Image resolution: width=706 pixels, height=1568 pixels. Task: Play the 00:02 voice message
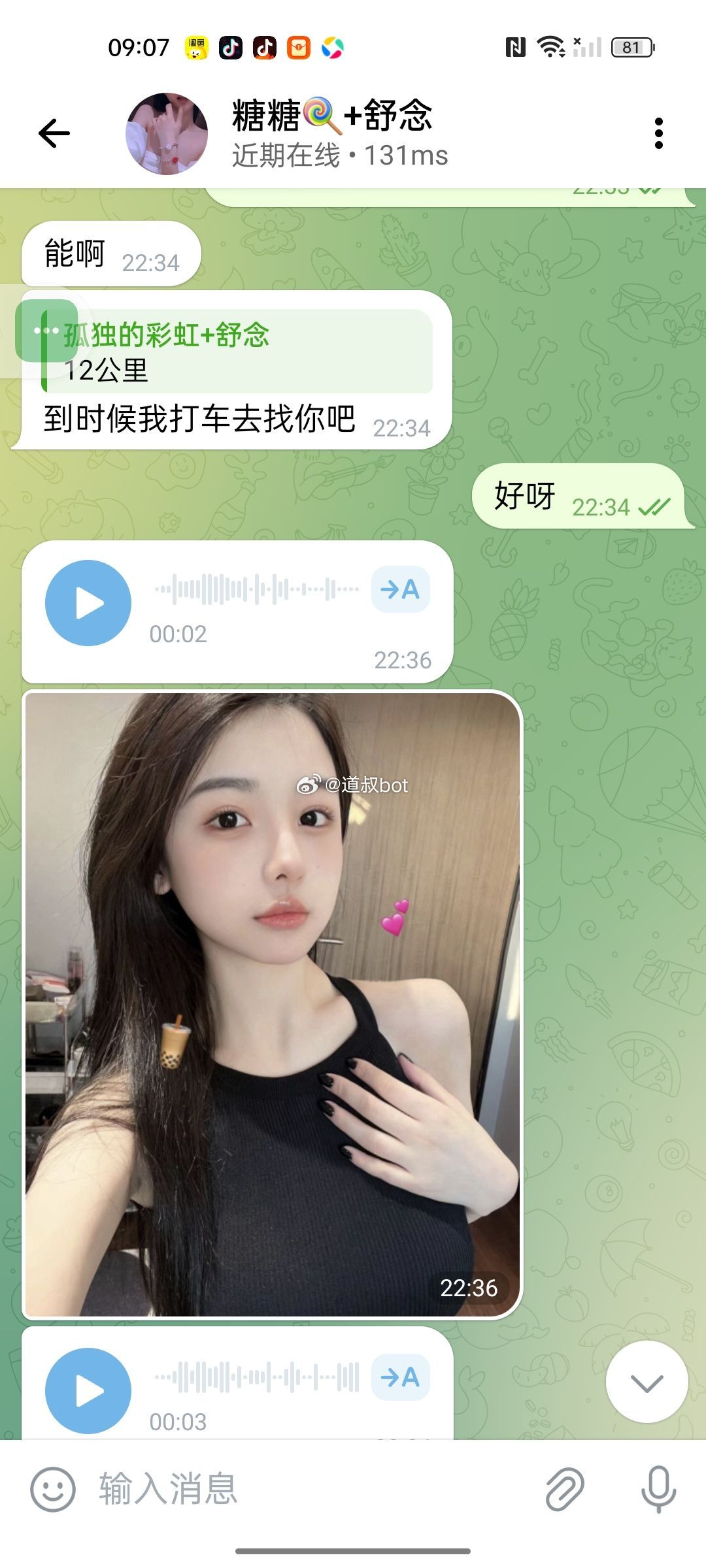pyautogui.click(x=88, y=602)
